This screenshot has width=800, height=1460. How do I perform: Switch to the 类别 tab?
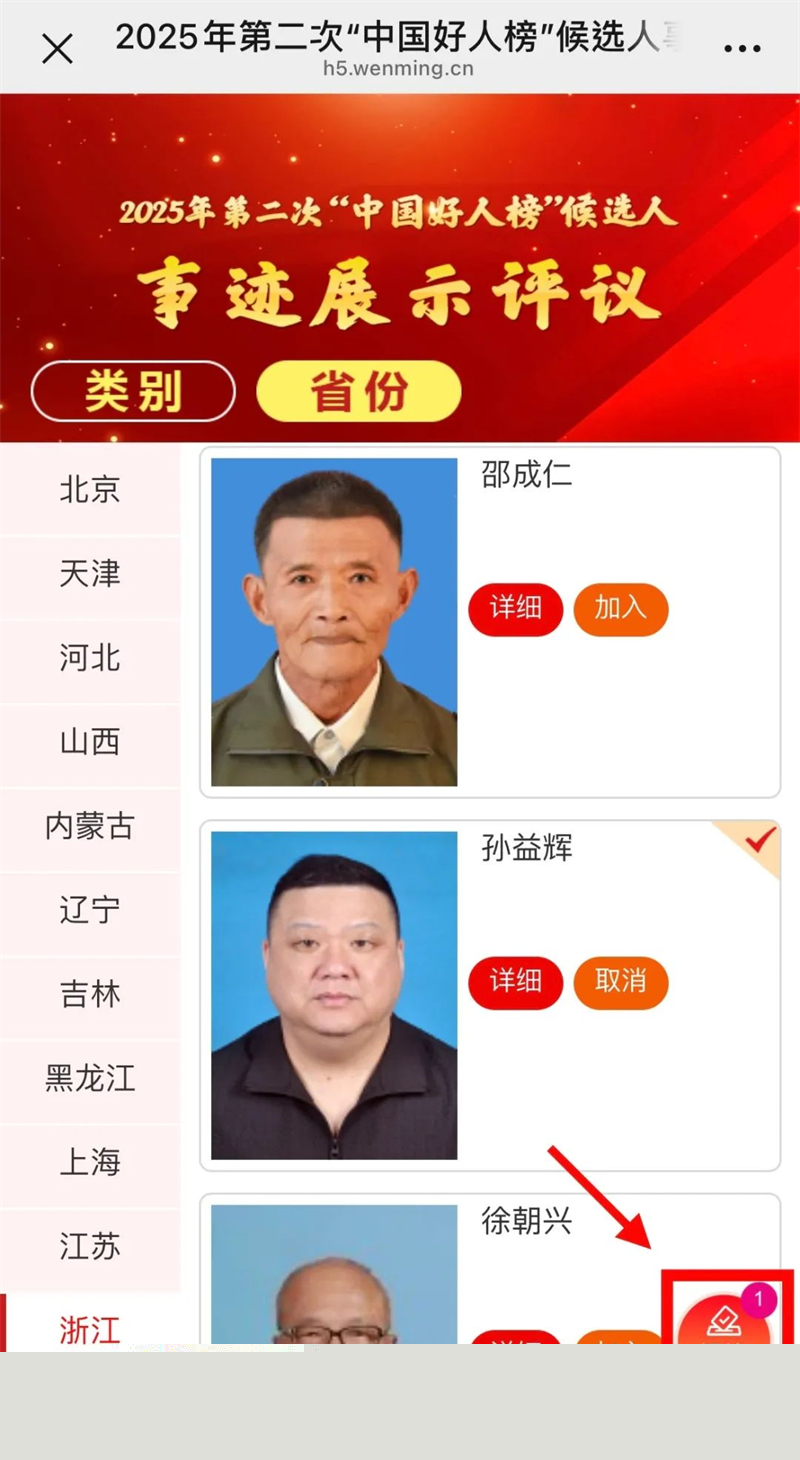133,391
